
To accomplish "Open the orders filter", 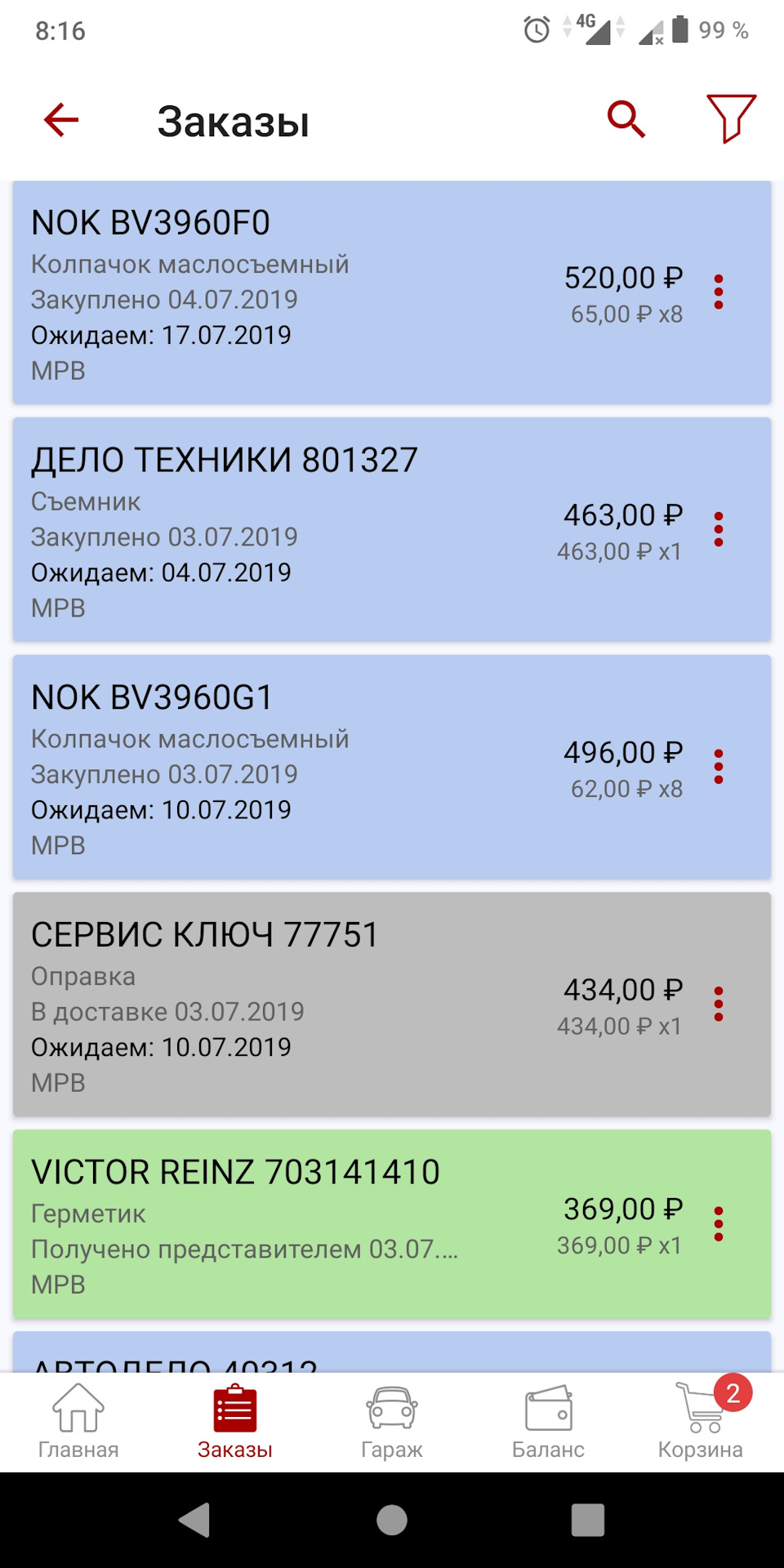I will [x=730, y=119].
